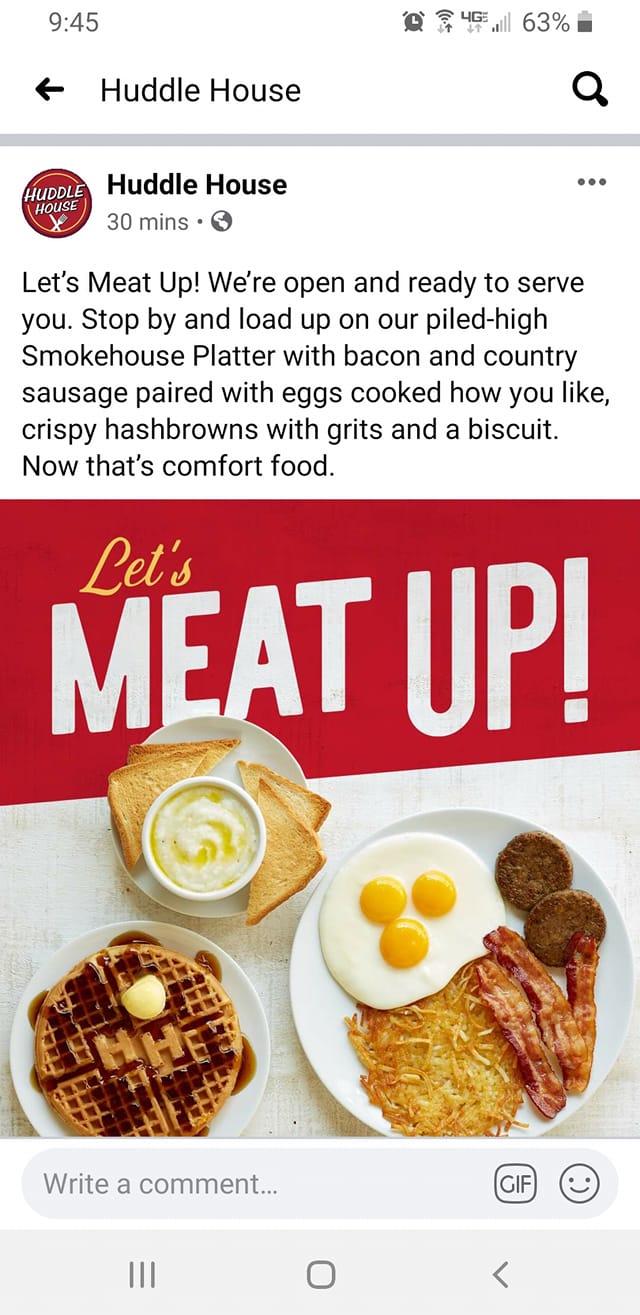The image size is (640, 1315).
Task: Open Huddle House profile picture
Action: click(x=57, y=203)
